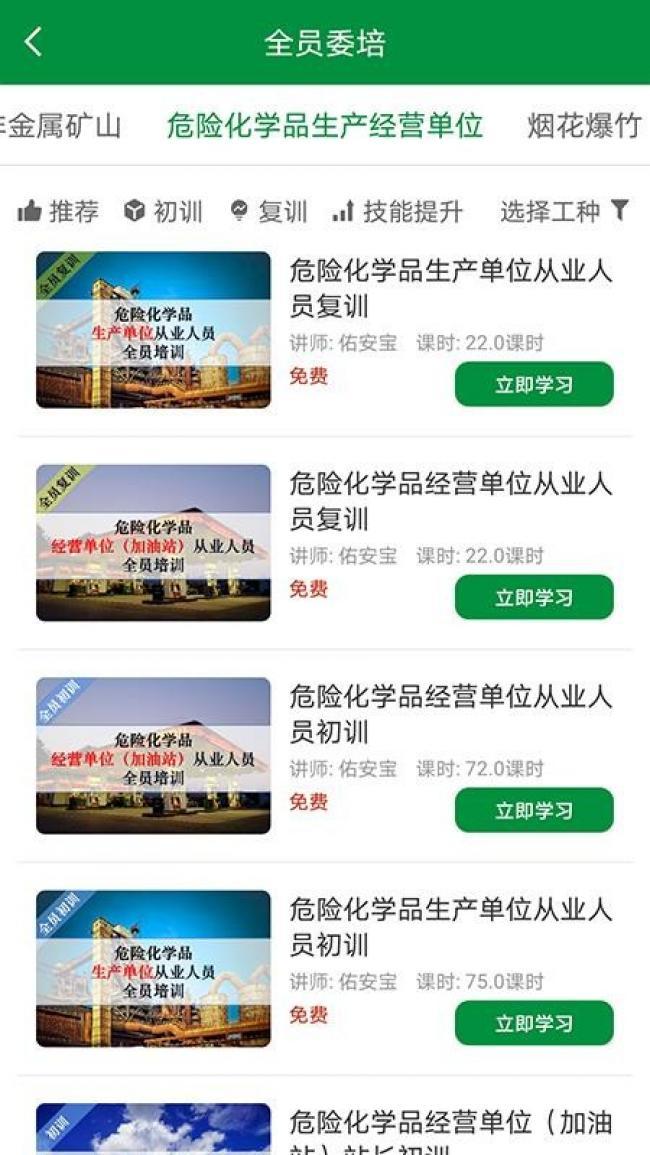The image size is (650, 1155).
Task: Switch to the 烟花爆竹 tab
Action: [x=585, y=126]
